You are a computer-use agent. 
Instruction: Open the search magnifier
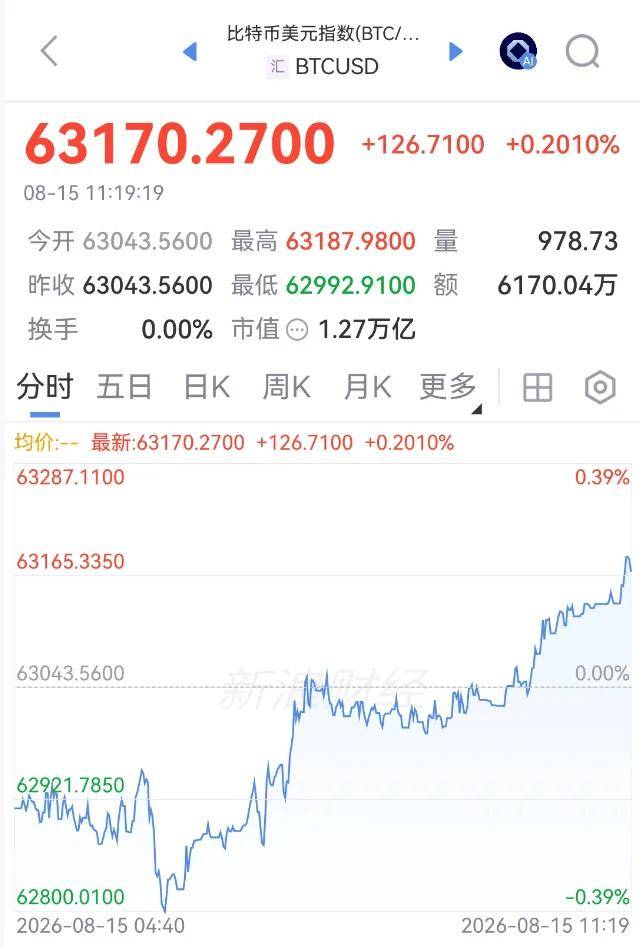point(583,51)
